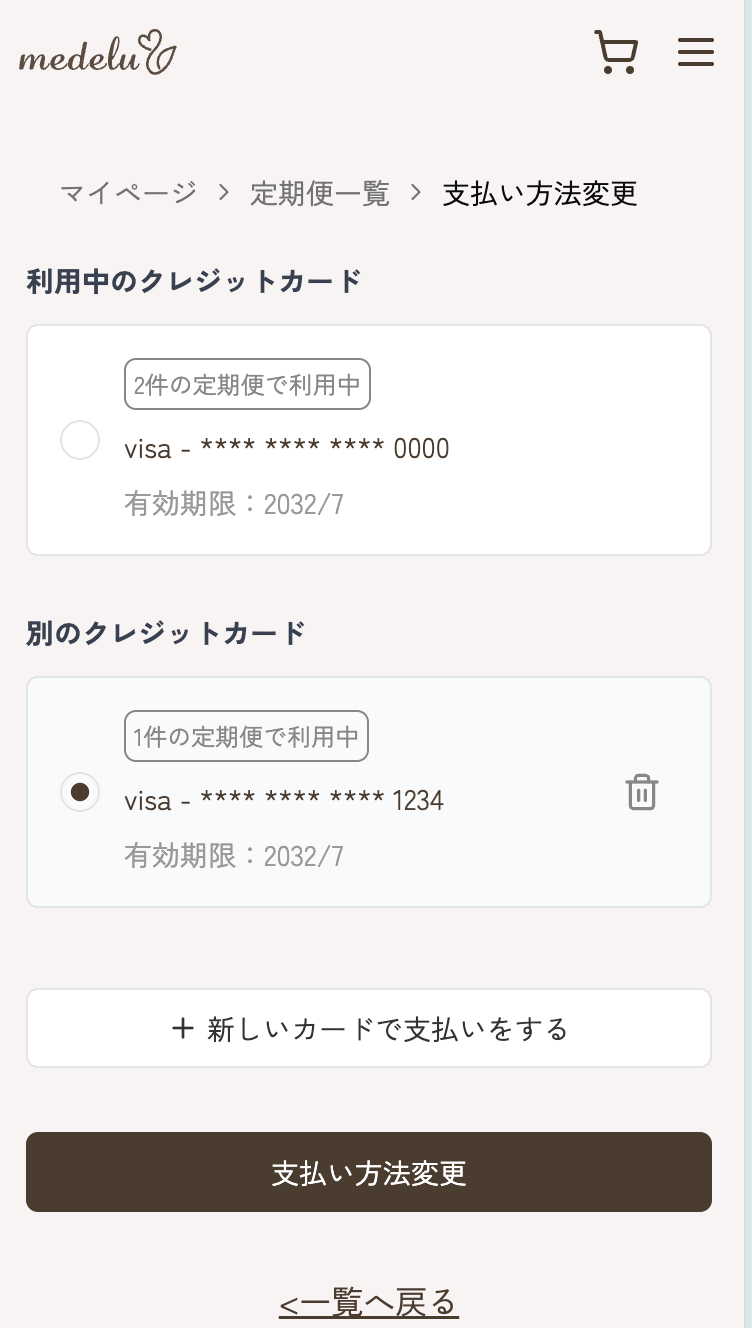Screen dimensions: 752x1328
Task: Open 定期便一覧 from the breadcrumb
Action: click(320, 194)
